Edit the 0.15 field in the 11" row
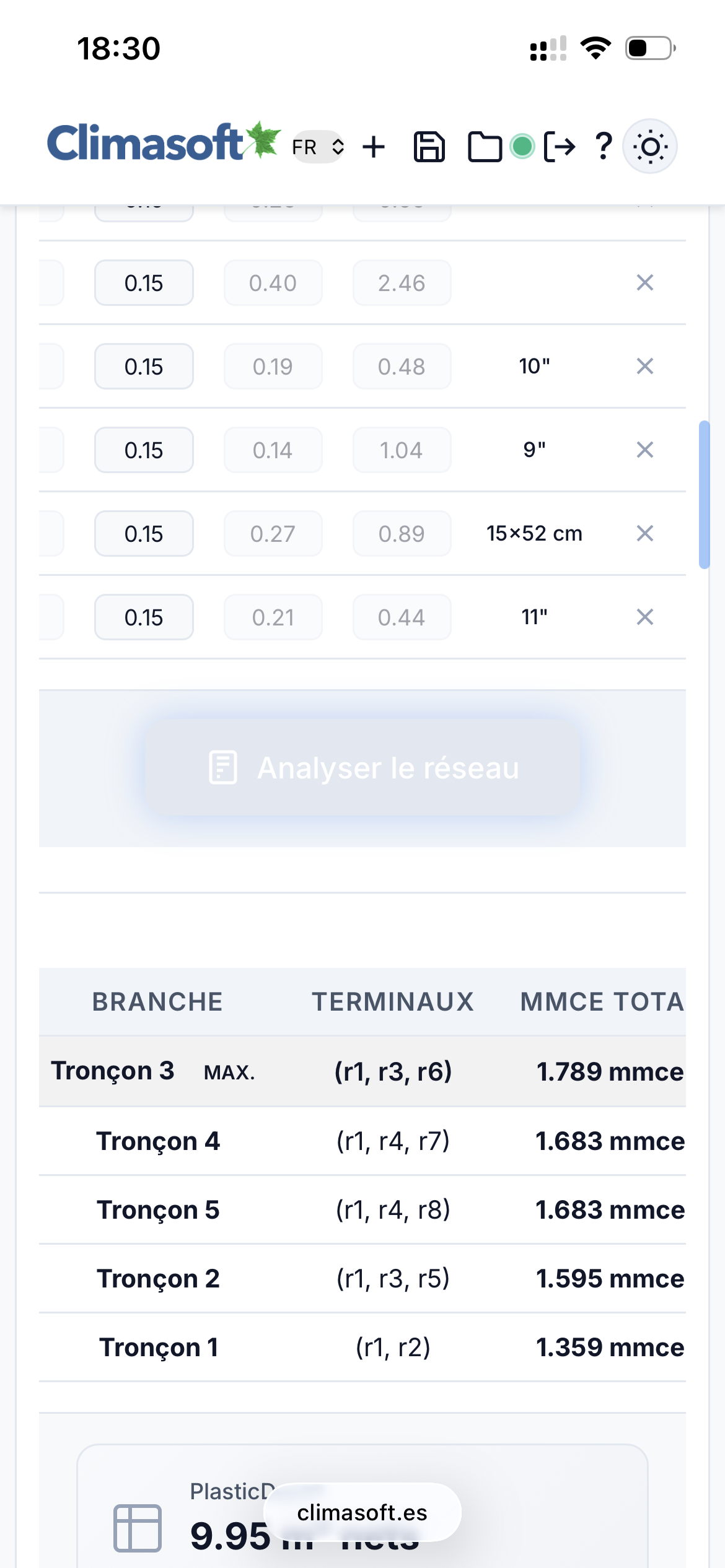 point(144,617)
